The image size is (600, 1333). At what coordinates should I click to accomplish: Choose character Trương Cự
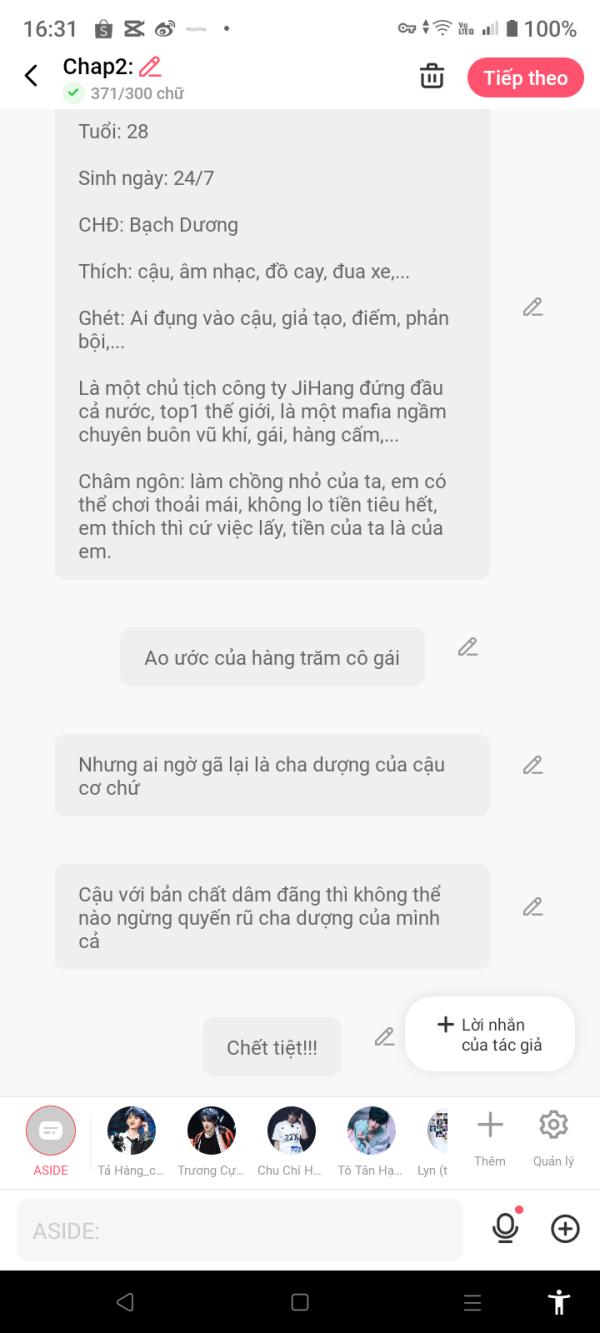coord(211,1140)
